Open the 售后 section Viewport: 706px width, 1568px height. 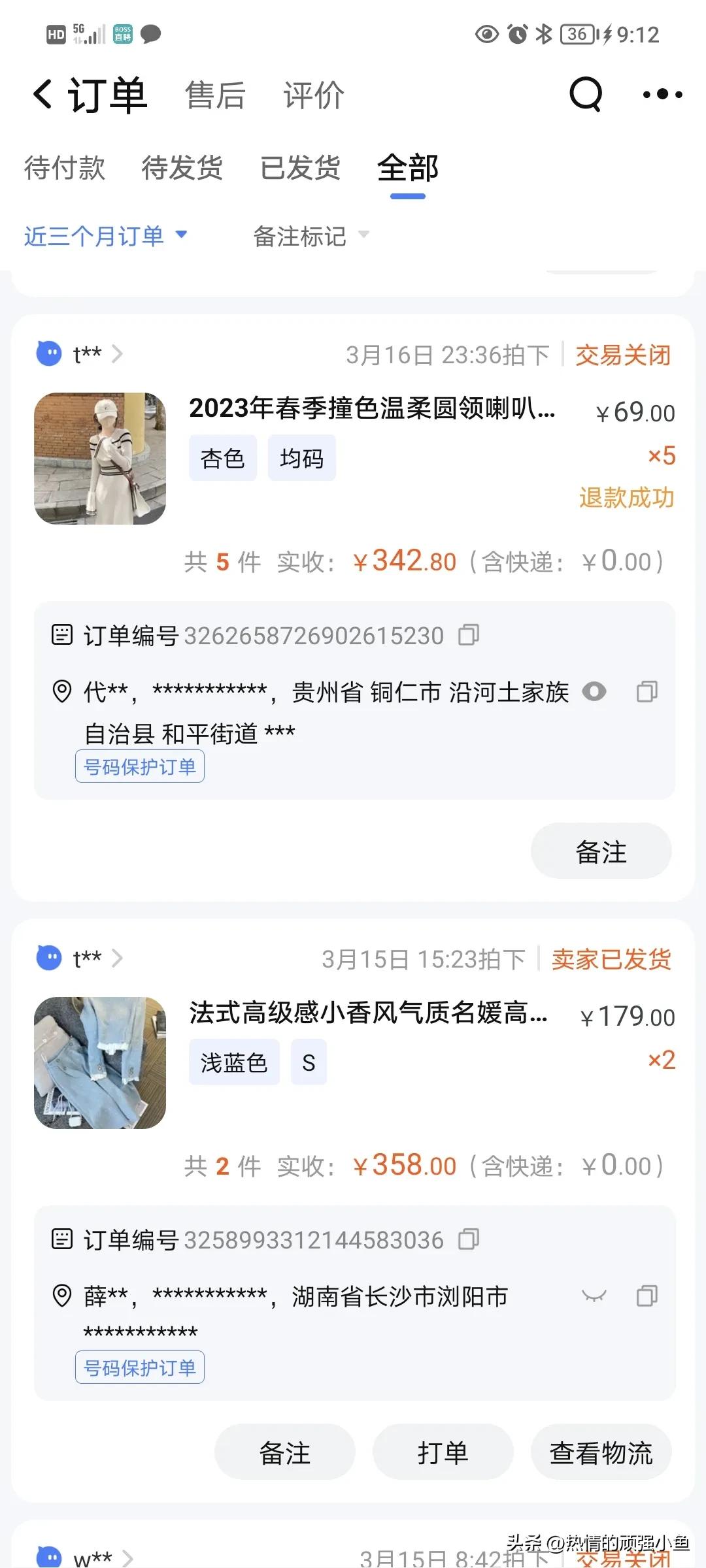click(x=215, y=94)
